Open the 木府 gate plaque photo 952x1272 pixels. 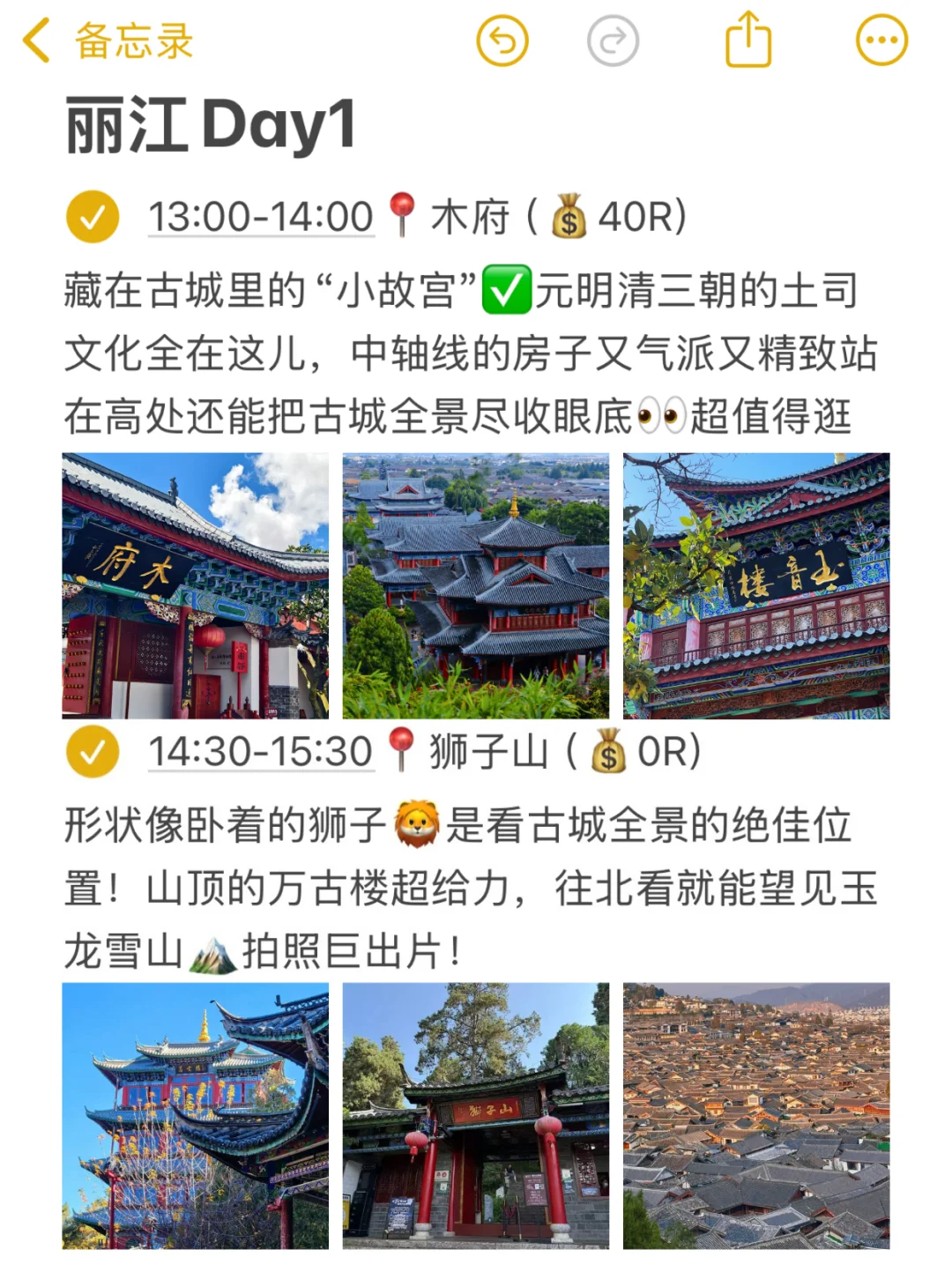point(195,586)
